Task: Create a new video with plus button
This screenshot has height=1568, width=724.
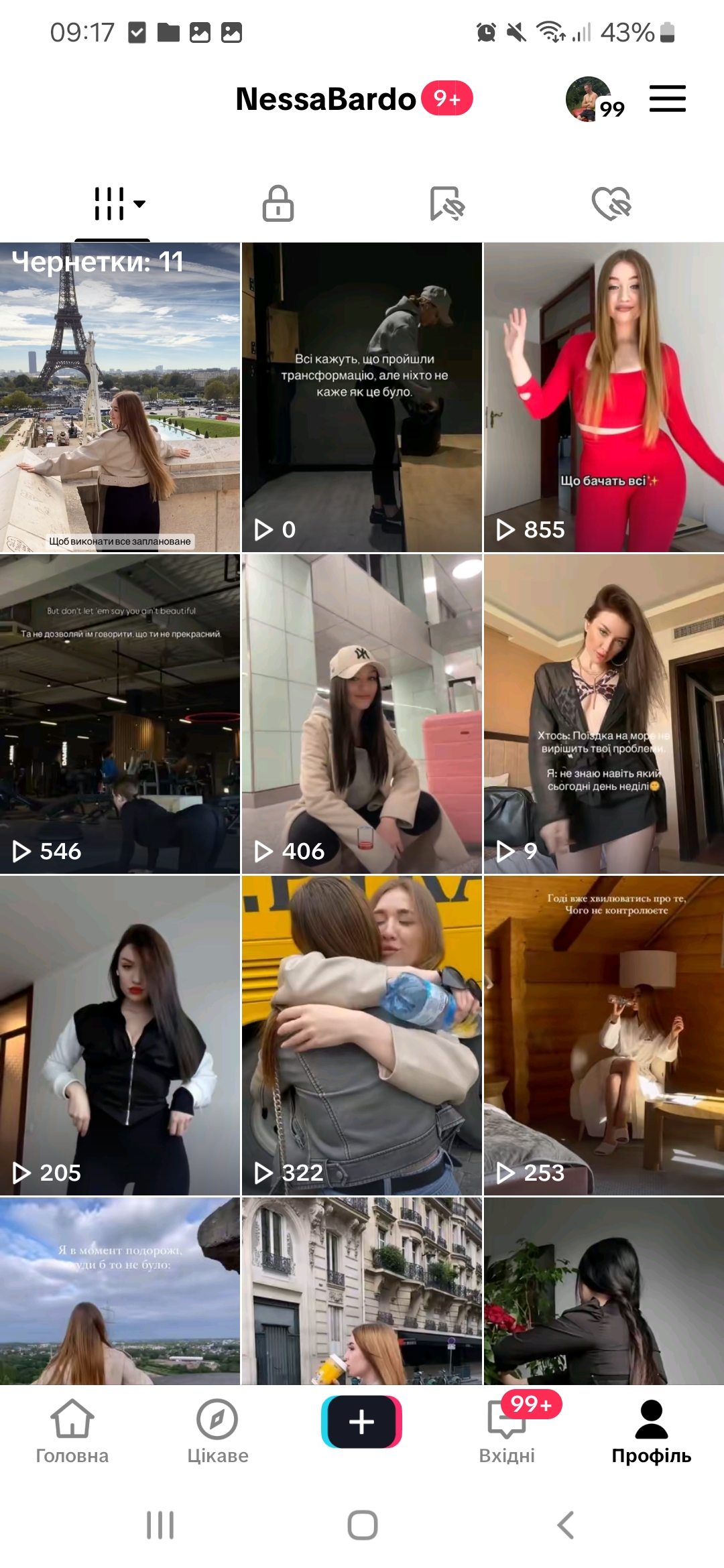Action: click(x=361, y=1422)
